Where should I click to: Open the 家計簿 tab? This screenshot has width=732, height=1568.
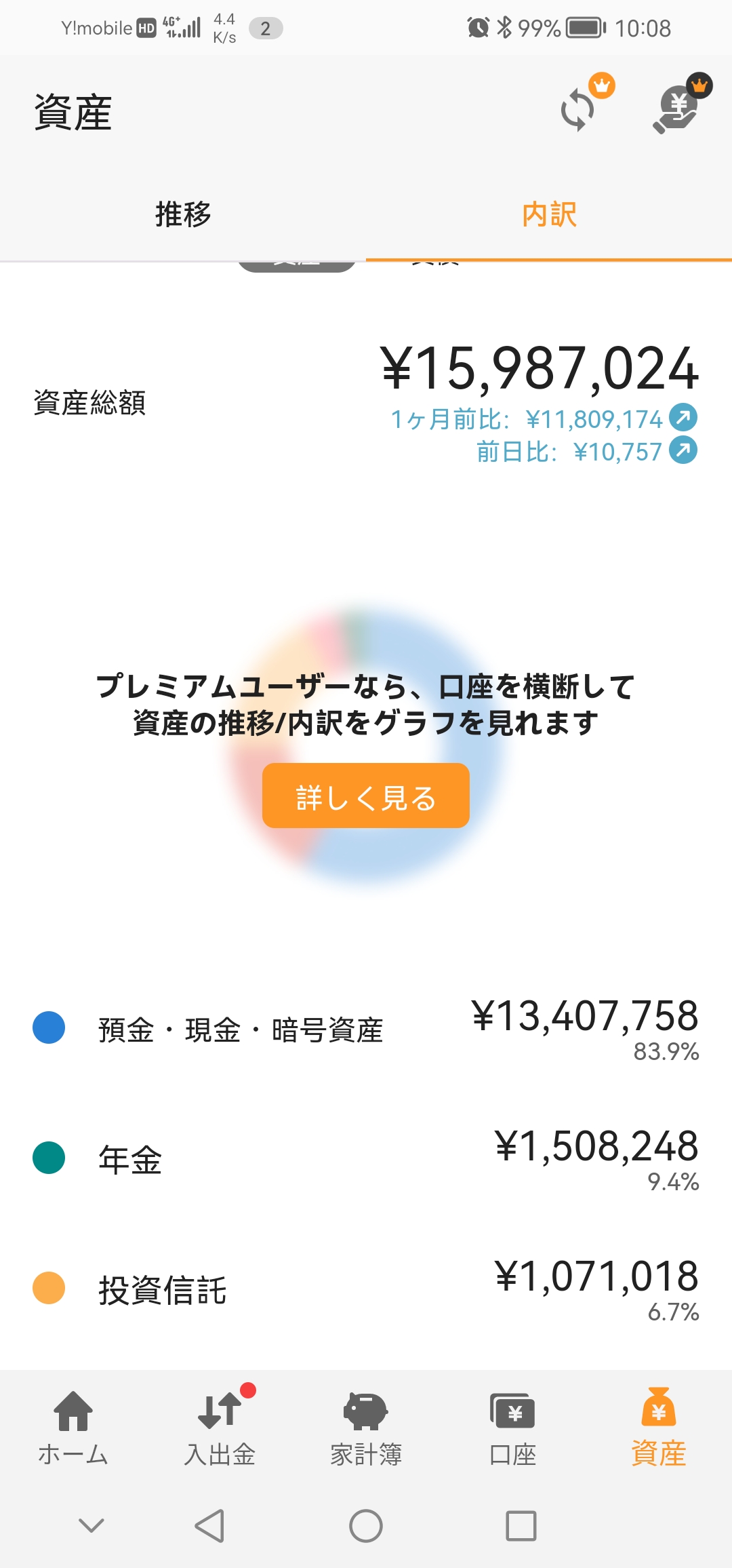point(366,1427)
